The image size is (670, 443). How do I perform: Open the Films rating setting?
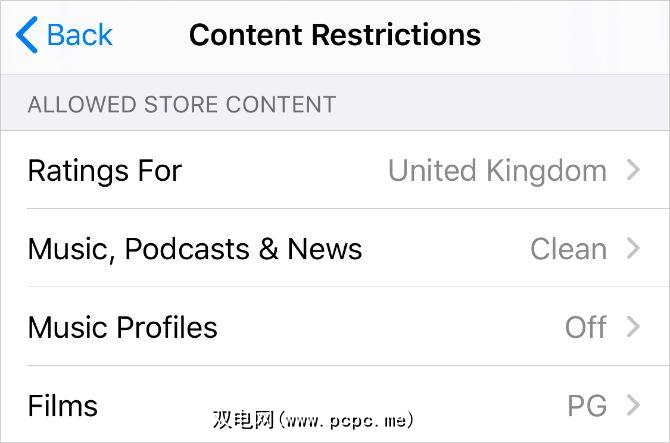[x=334, y=405]
